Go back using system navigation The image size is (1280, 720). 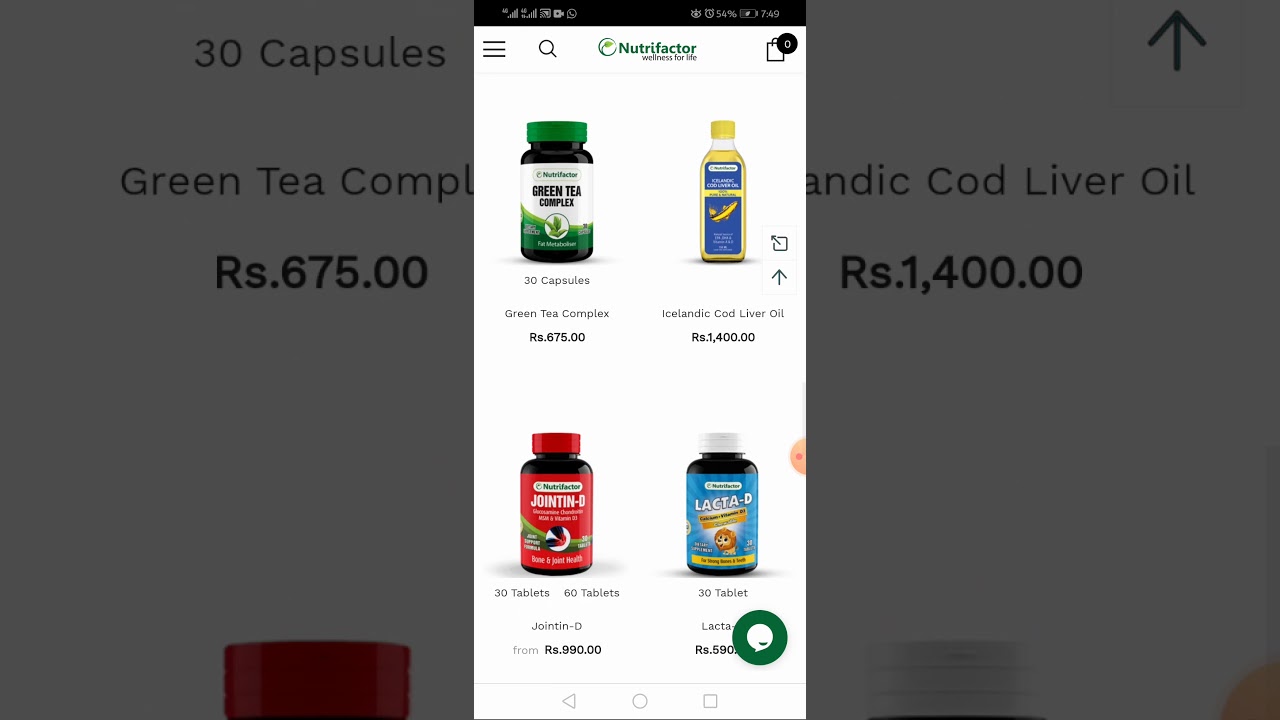[x=569, y=702]
